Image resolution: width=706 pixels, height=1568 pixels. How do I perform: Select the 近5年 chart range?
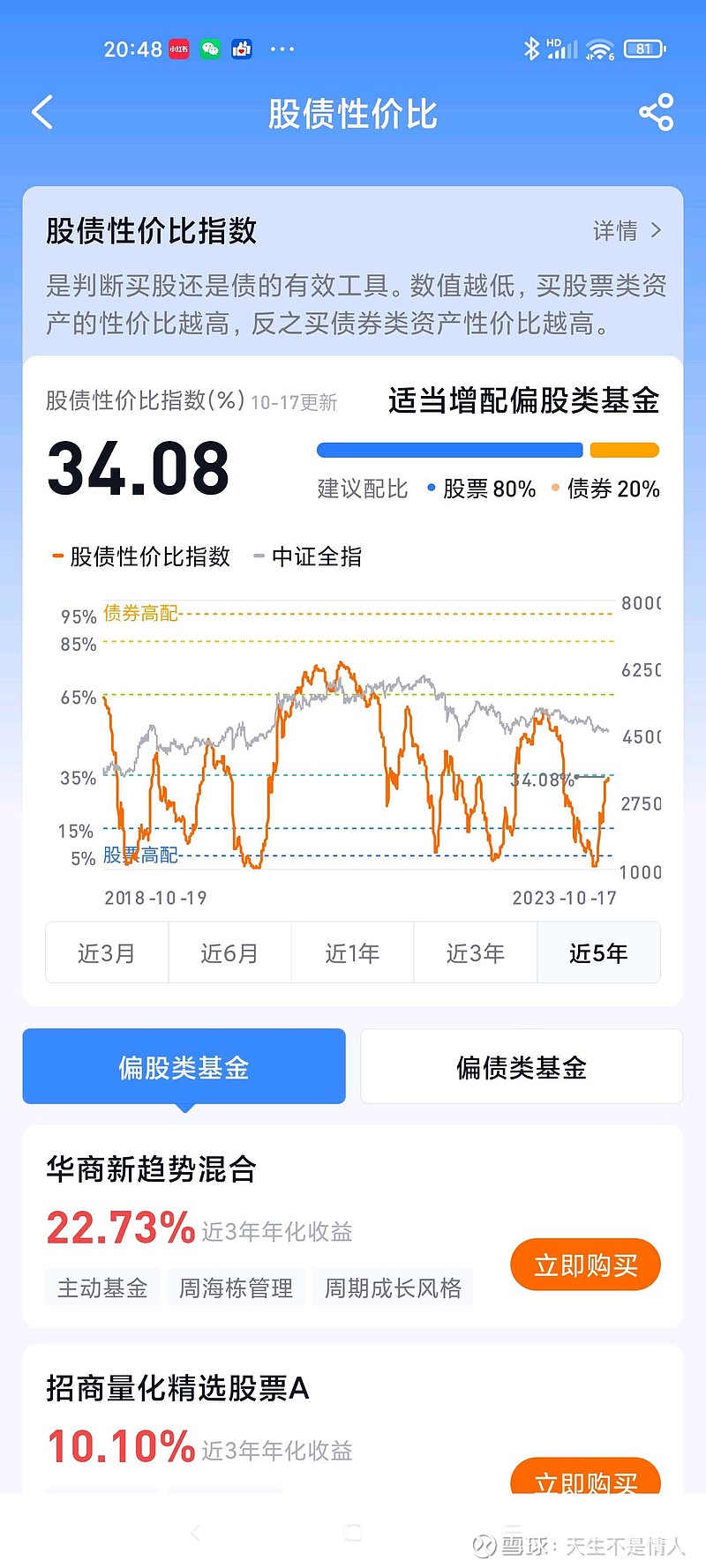(598, 952)
